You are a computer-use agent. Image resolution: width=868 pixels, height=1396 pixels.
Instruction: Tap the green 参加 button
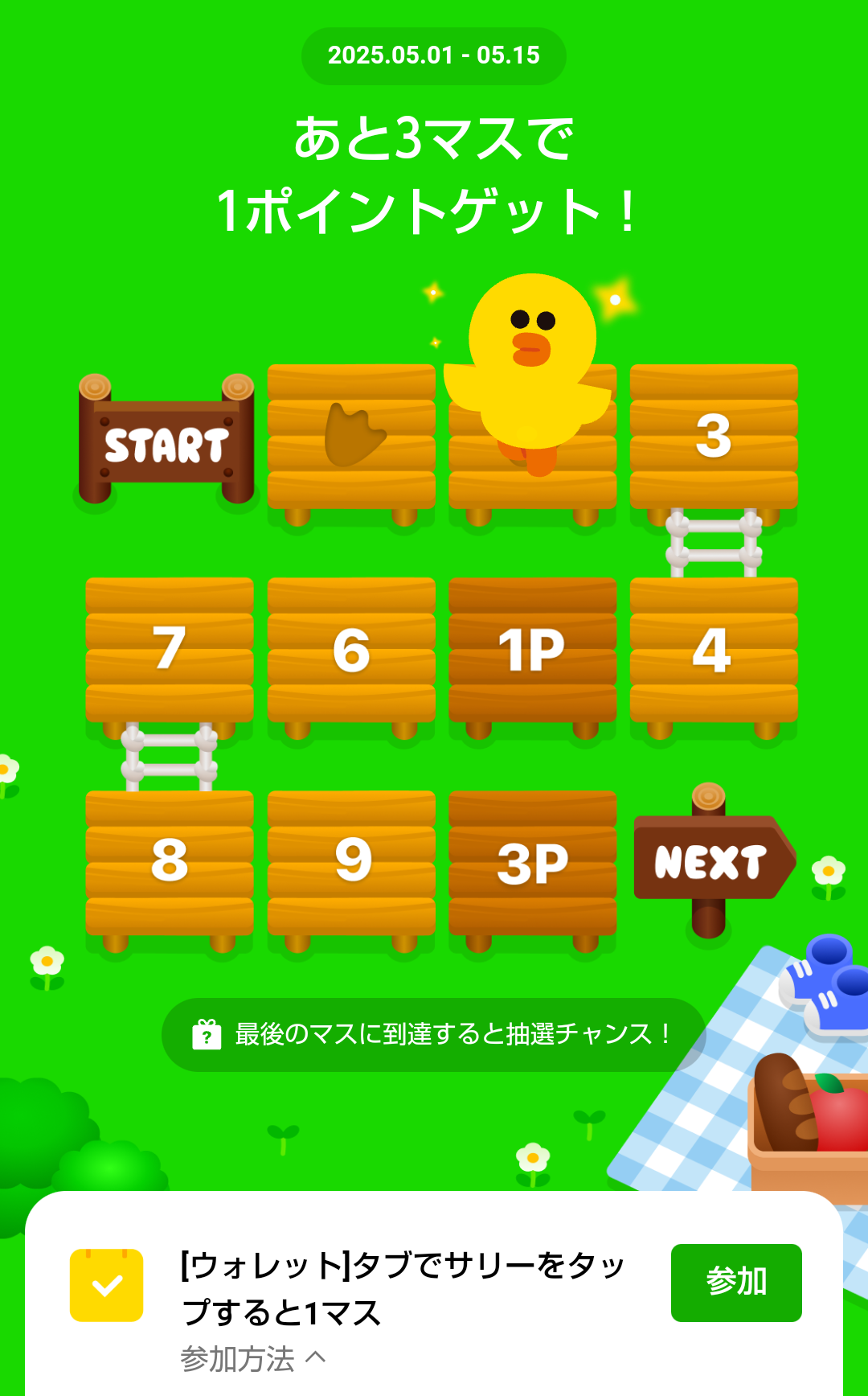[736, 1282]
